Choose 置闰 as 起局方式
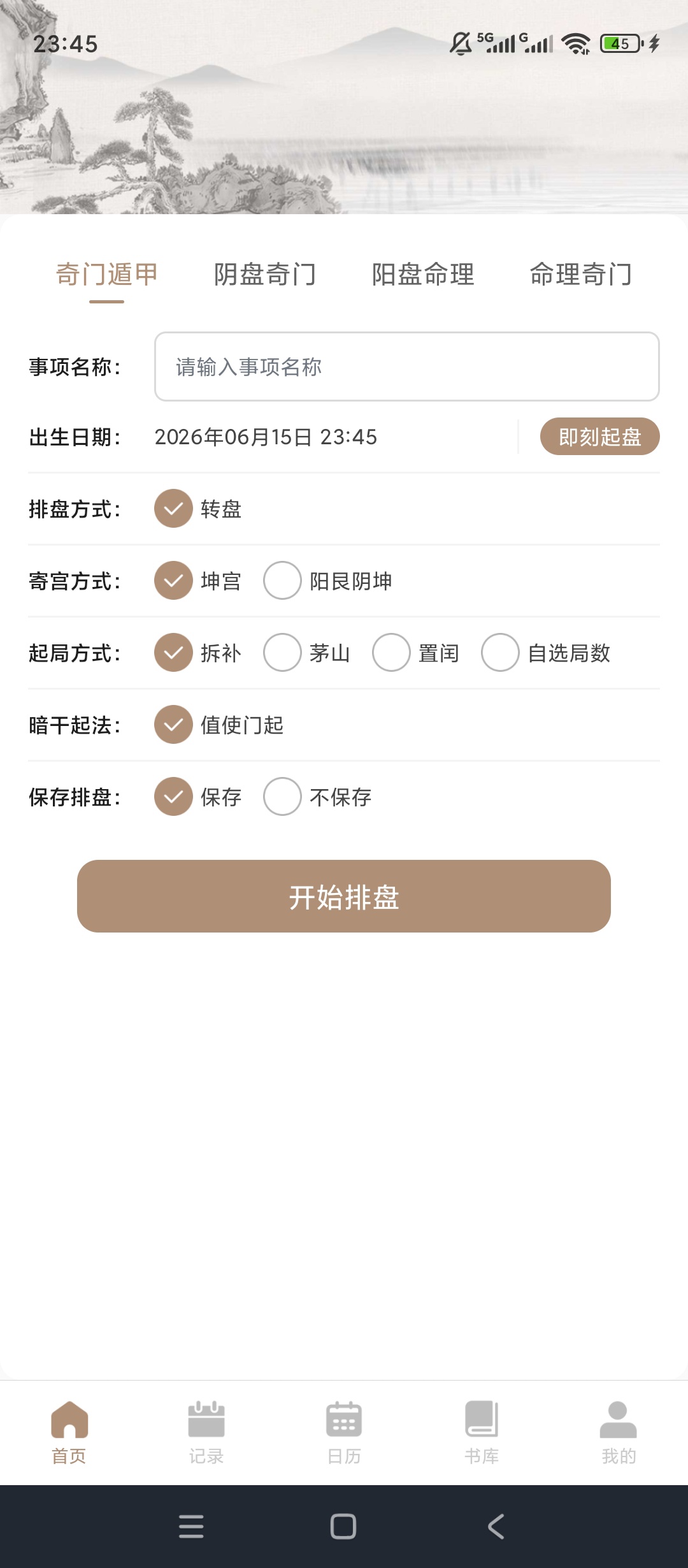 click(x=415, y=653)
